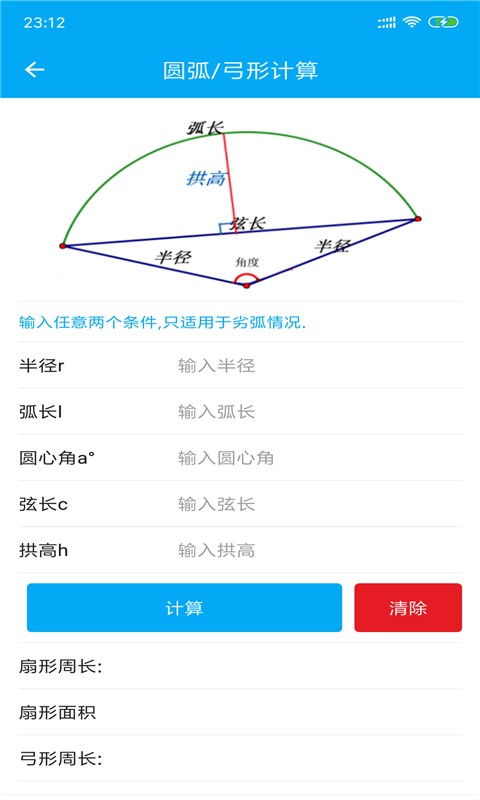This screenshot has width=480, height=800.
Task: Focus the 拱高h input field
Action: (319, 550)
